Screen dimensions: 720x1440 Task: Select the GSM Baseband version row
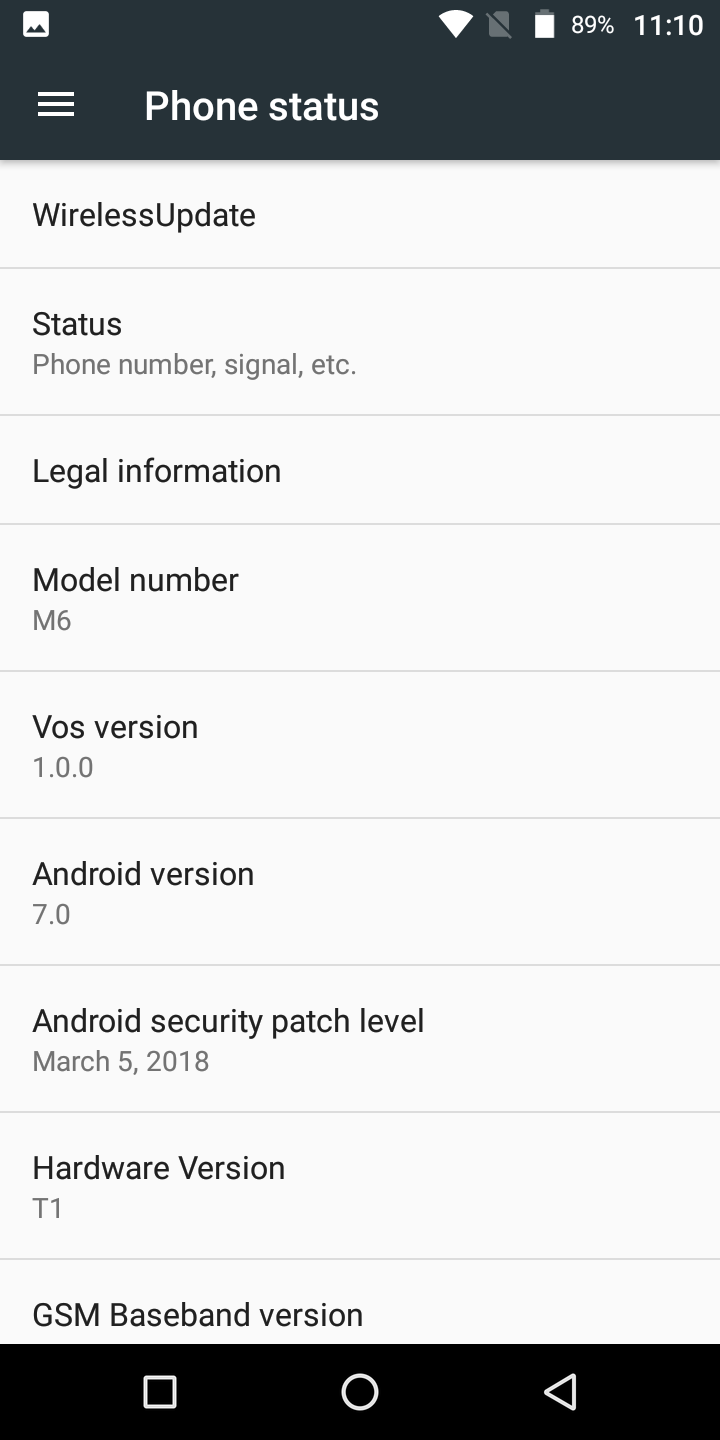[360, 1302]
